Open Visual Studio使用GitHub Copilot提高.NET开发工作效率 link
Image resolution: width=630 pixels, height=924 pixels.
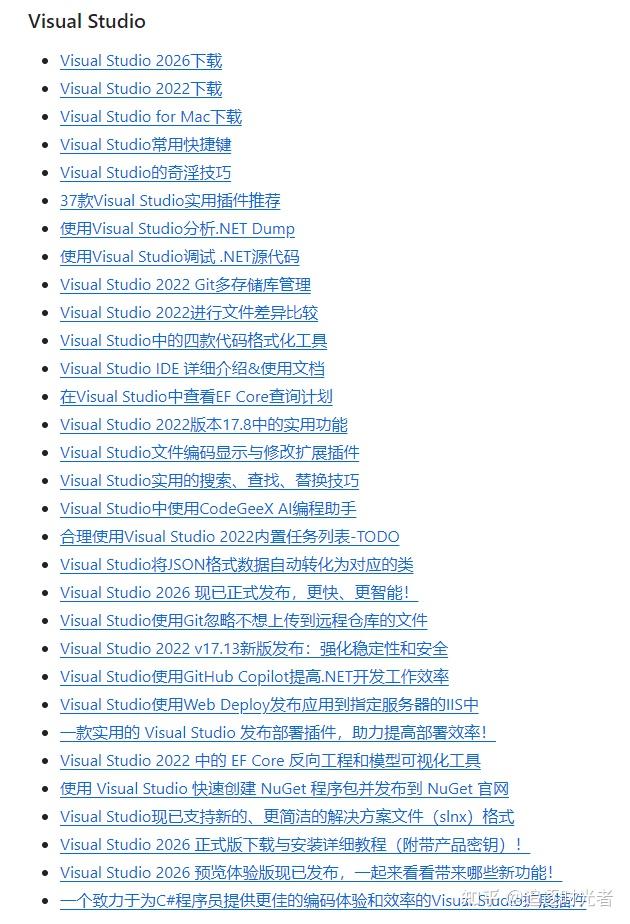tap(255, 676)
